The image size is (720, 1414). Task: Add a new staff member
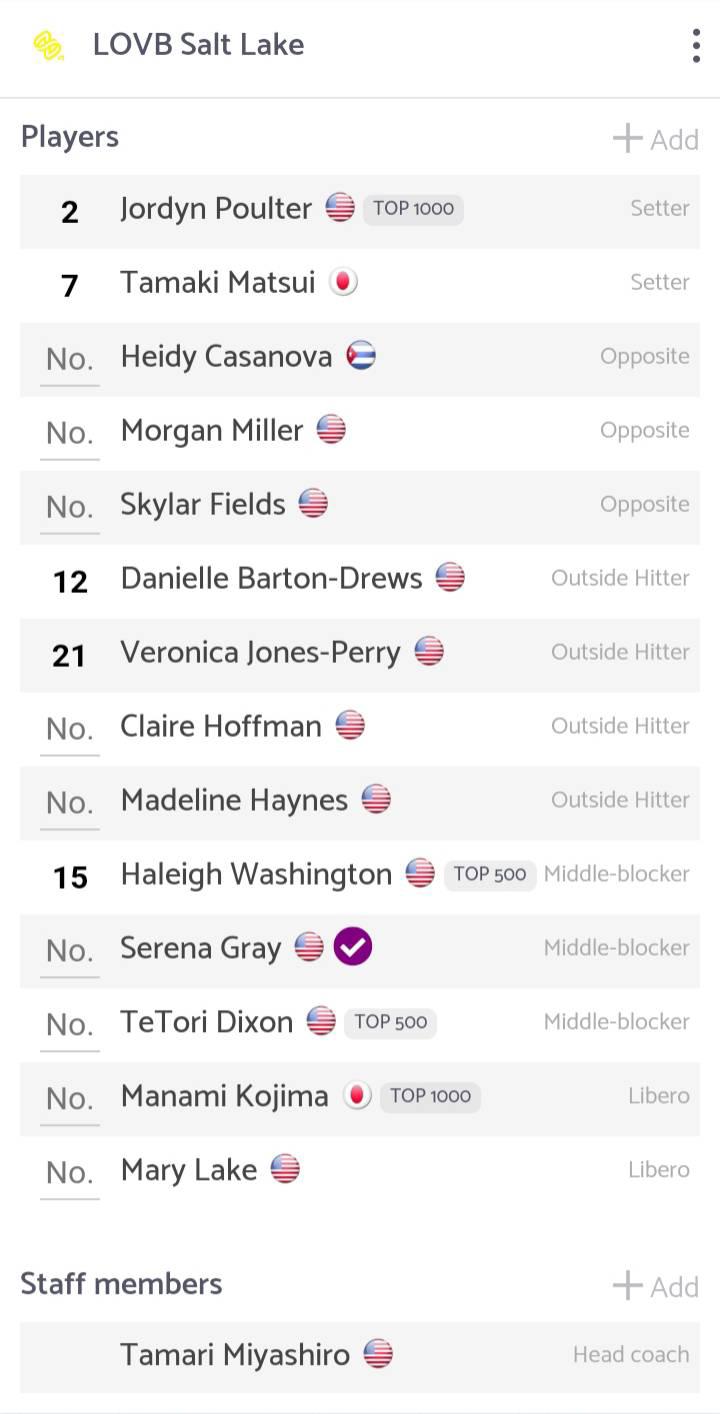pos(656,1286)
